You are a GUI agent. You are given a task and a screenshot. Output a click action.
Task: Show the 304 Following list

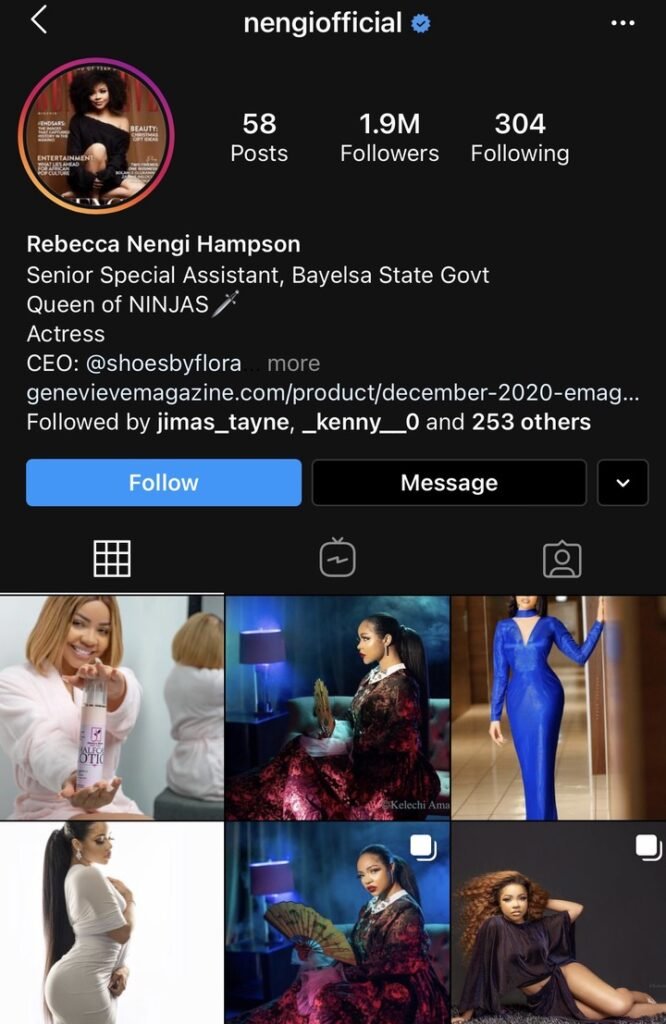pyautogui.click(x=519, y=137)
